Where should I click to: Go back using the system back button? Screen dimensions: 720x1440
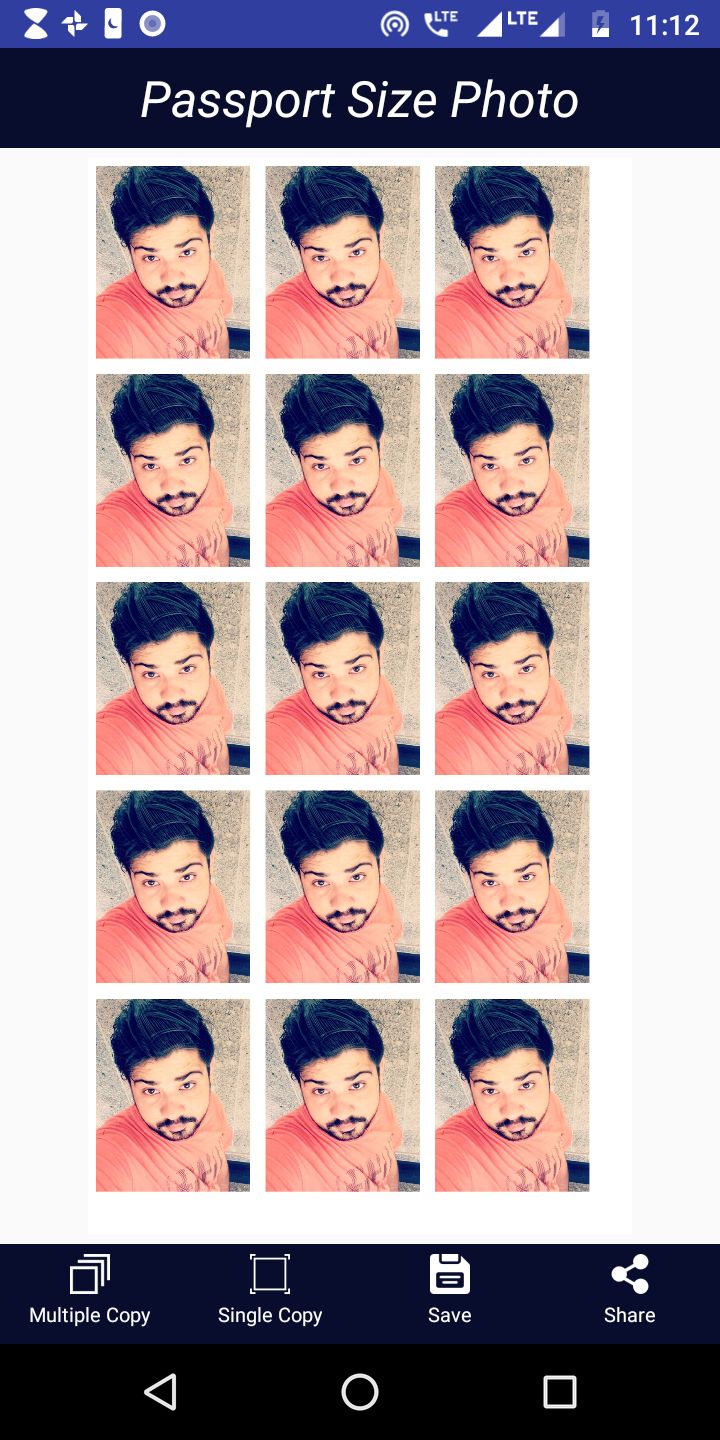click(x=160, y=1392)
